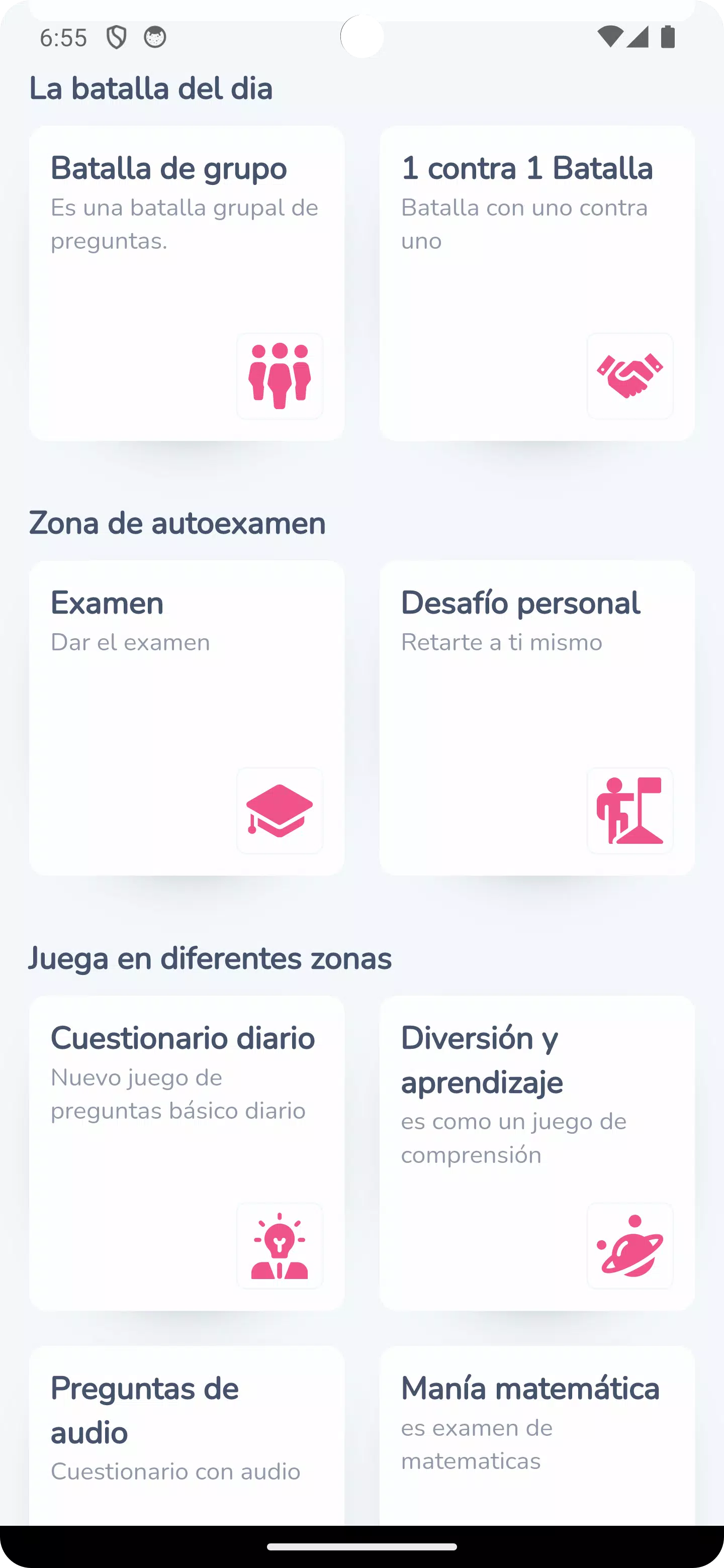Open the Batalla de grupo card
The image size is (724, 1568).
pyautogui.click(x=187, y=283)
